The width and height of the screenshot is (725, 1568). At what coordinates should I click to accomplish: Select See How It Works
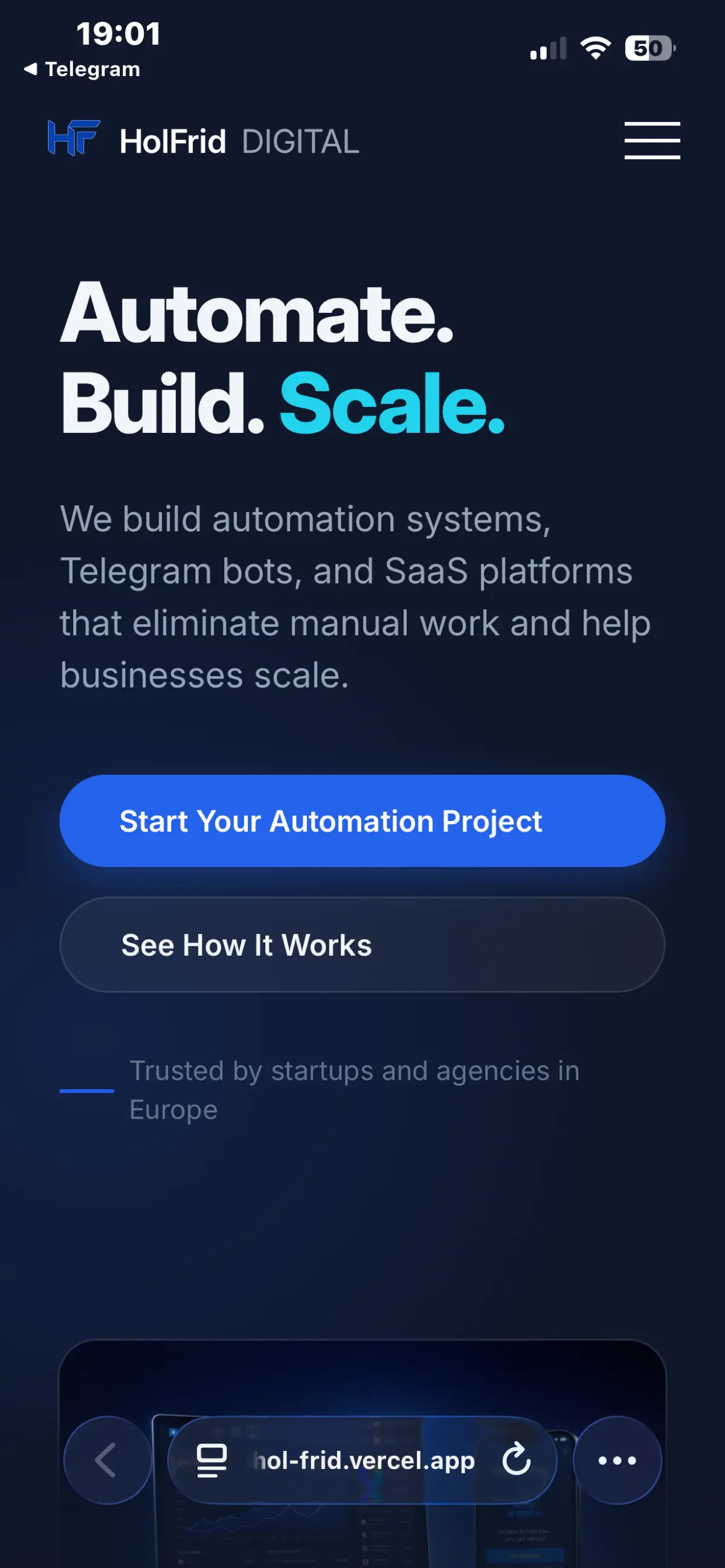tap(362, 945)
